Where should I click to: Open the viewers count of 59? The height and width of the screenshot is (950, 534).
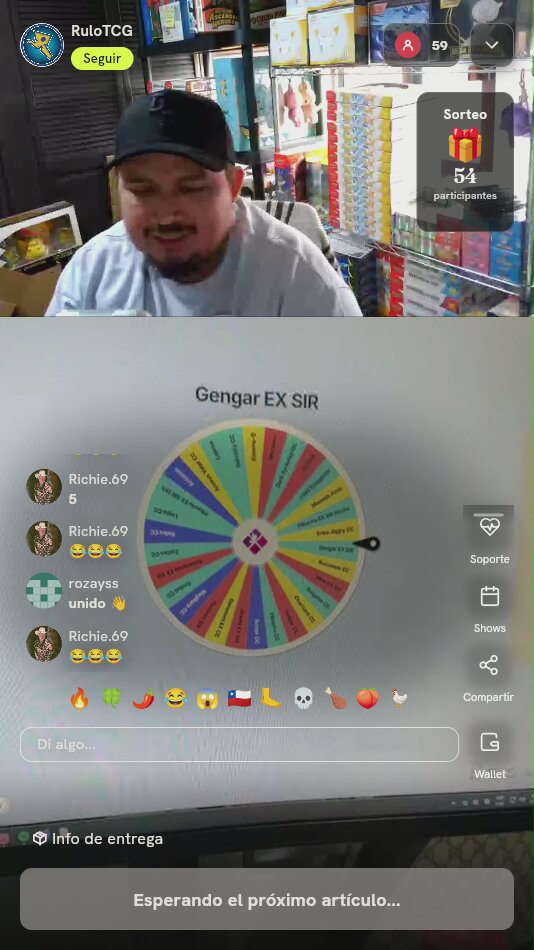(422, 45)
